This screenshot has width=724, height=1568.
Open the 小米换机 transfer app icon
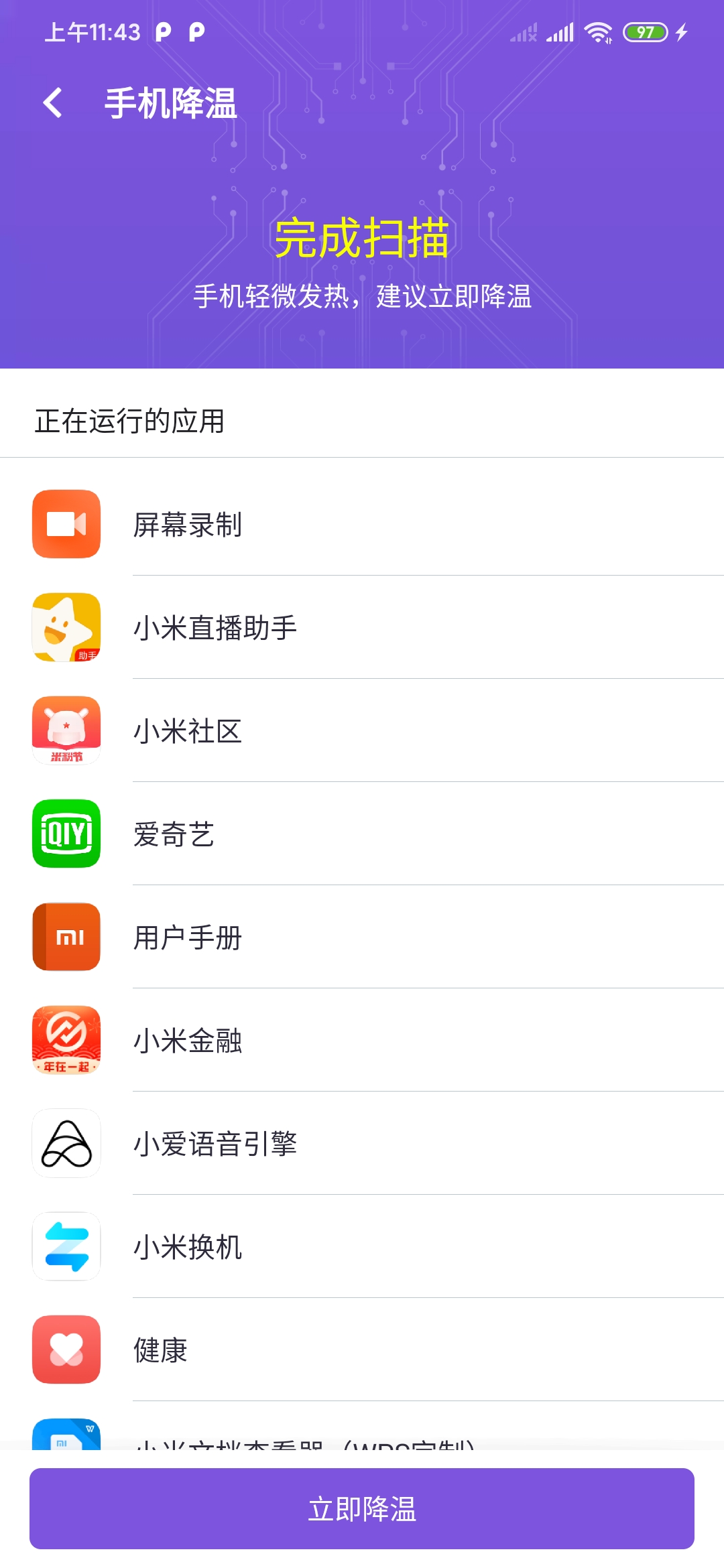tap(65, 1246)
